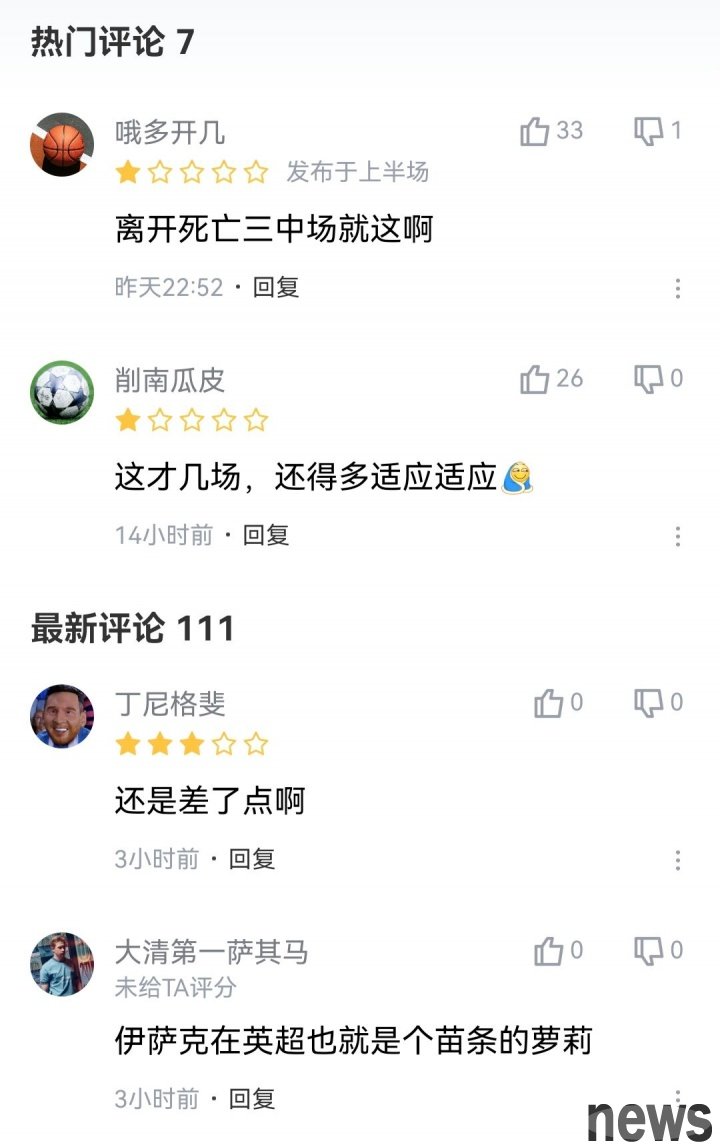
Task: Like the comment by 哦多开几
Action: point(536,131)
